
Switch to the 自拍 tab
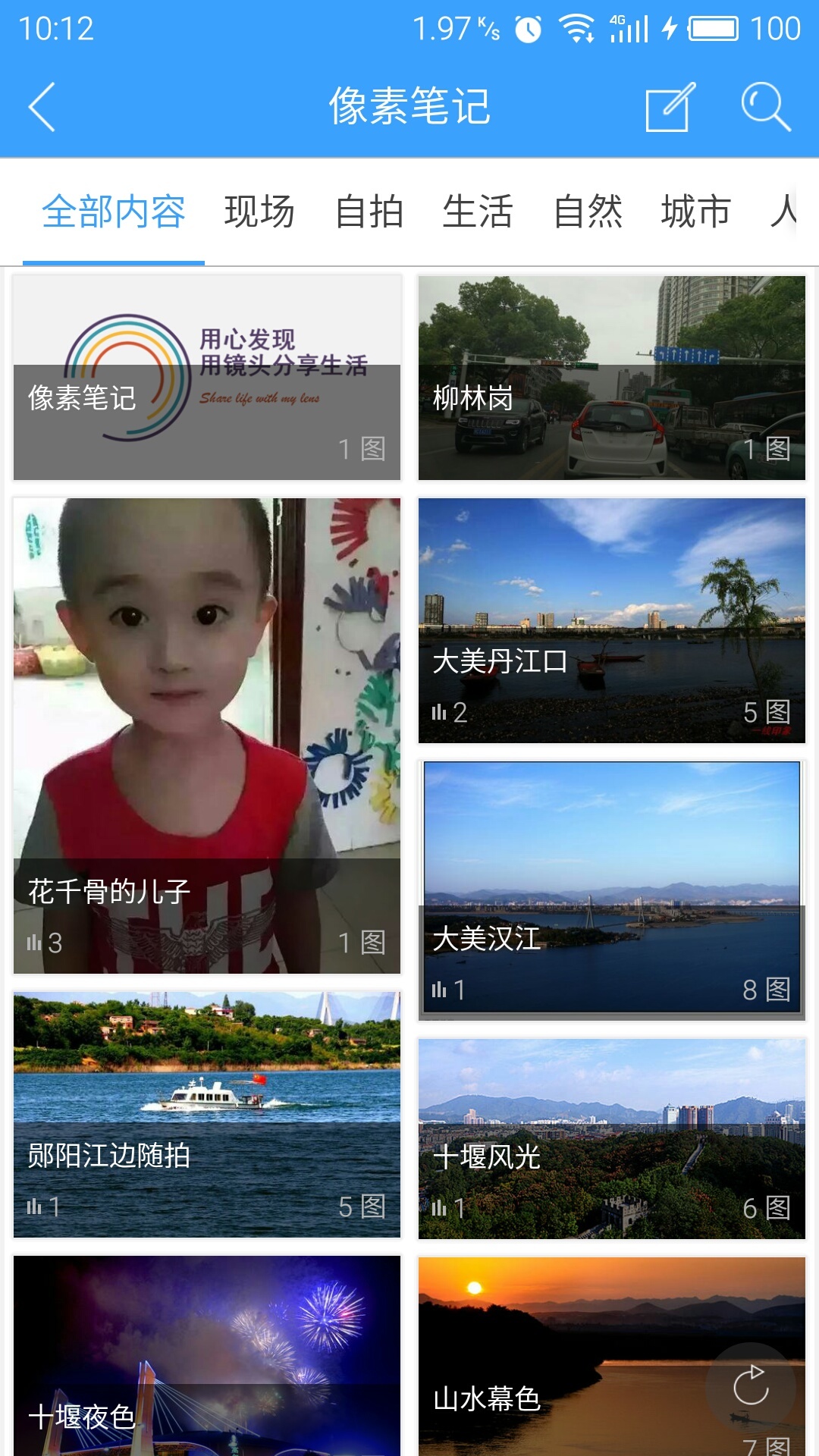[369, 212]
